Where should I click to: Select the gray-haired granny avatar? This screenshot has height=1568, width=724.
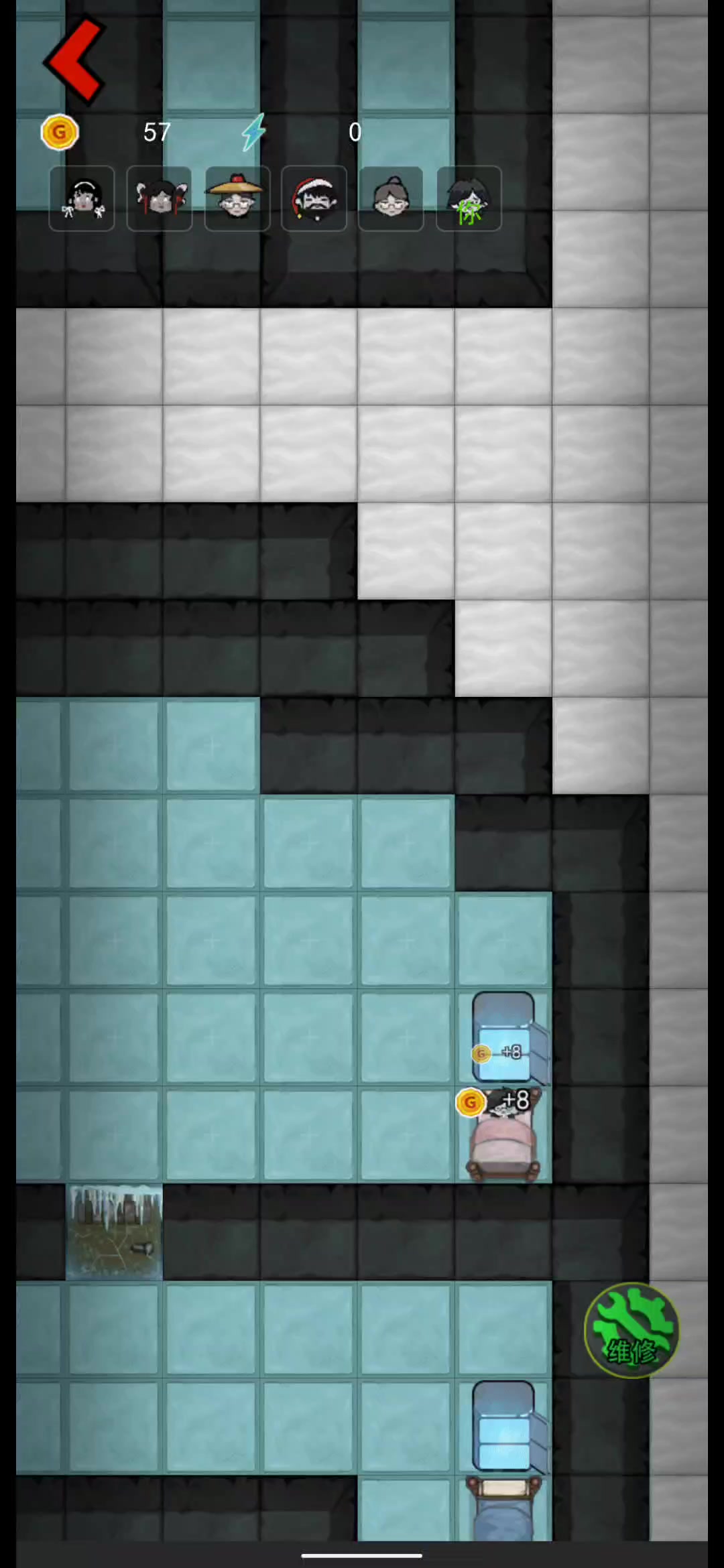coord(391,198)
